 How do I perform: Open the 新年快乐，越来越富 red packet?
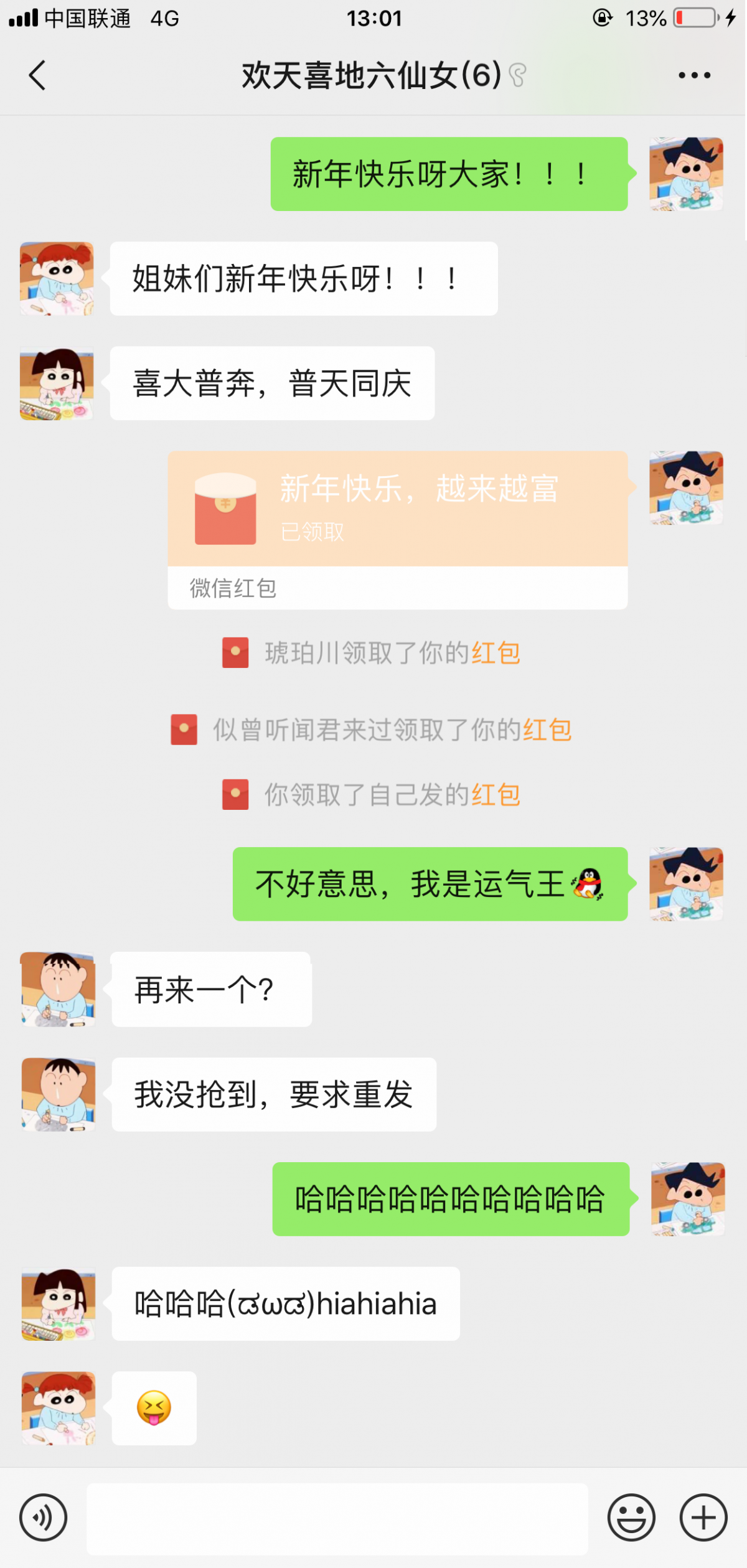click(397, 509)
